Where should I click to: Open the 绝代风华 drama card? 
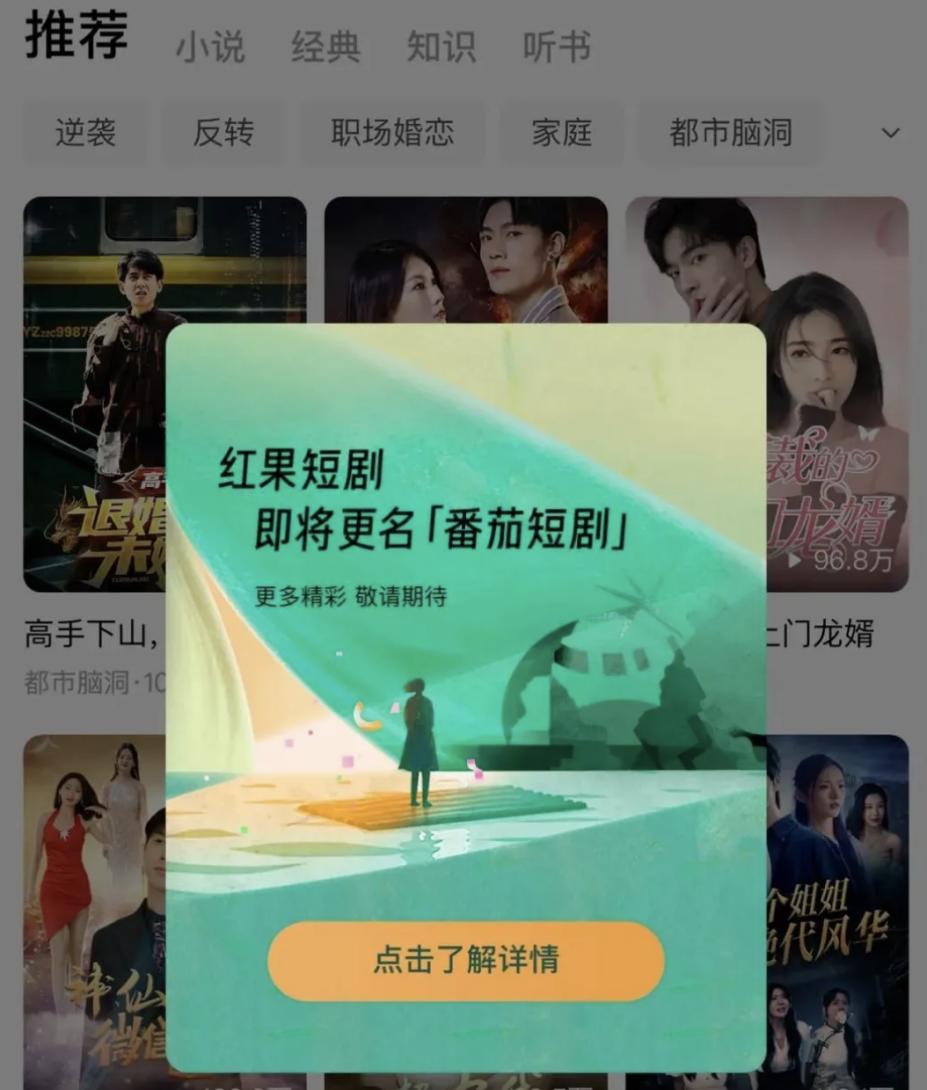pyautogui.click(x=838, y=900)
